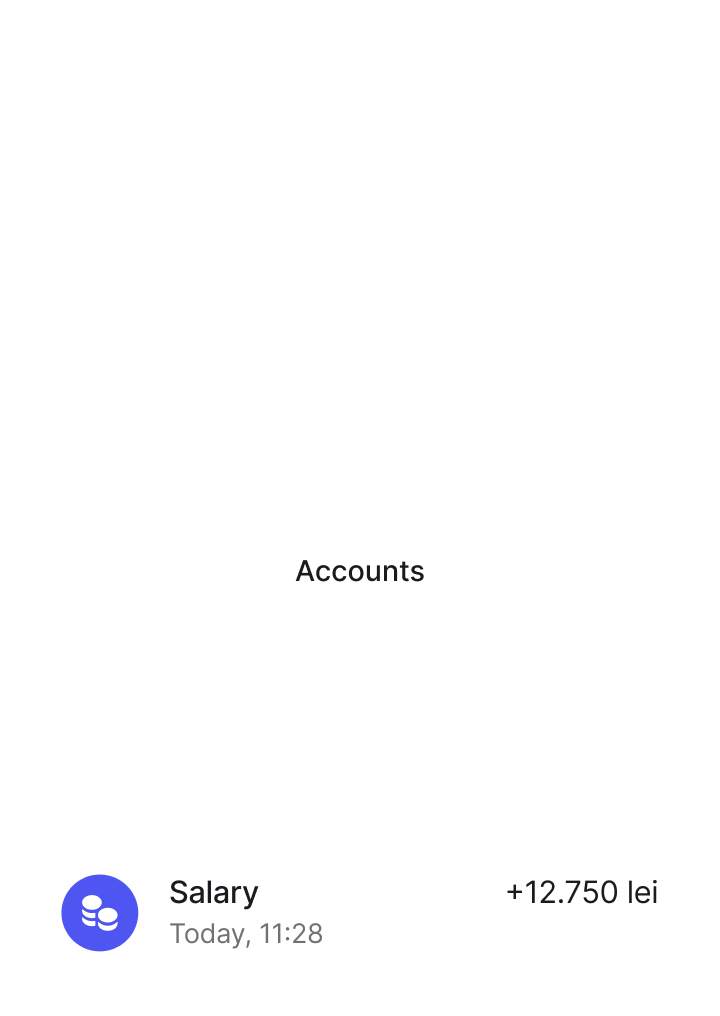Screen dimensions: 720x1016
Task: Open the Salary transaction details
Action: [360, 912]
